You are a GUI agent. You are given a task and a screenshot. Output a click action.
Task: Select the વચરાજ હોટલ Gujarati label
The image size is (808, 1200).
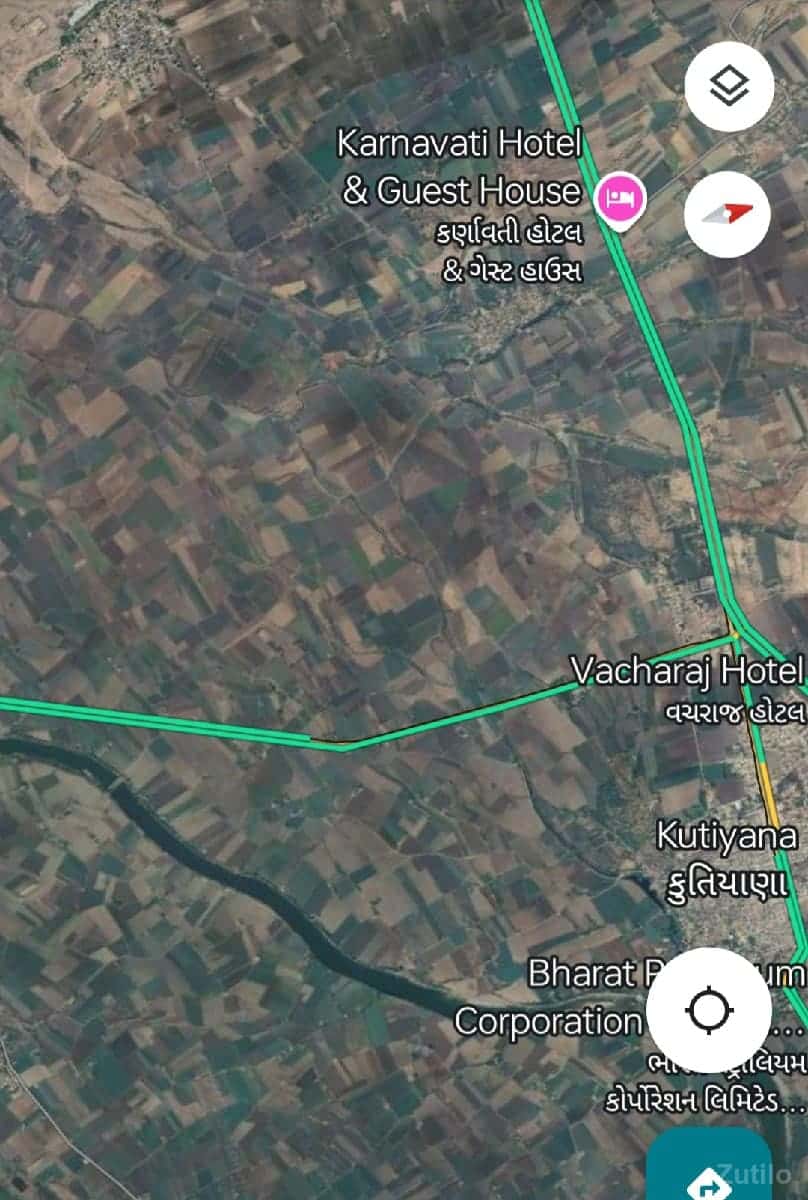coord(733,713)
